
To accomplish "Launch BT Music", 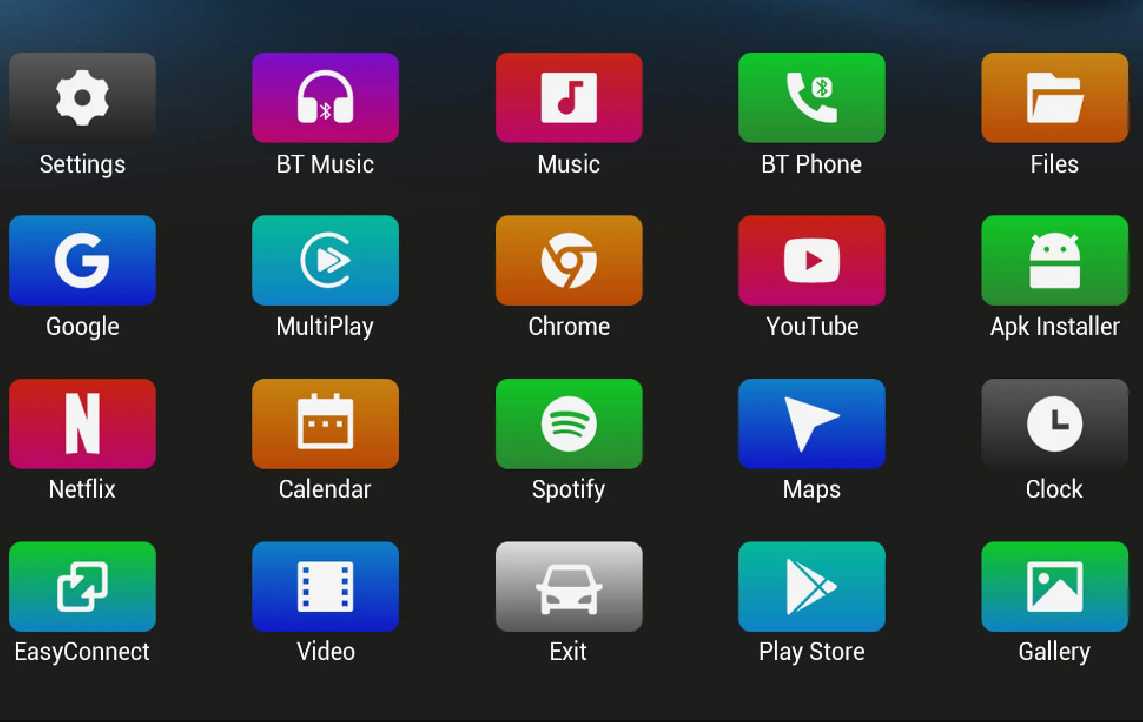I will coord(325,98).
